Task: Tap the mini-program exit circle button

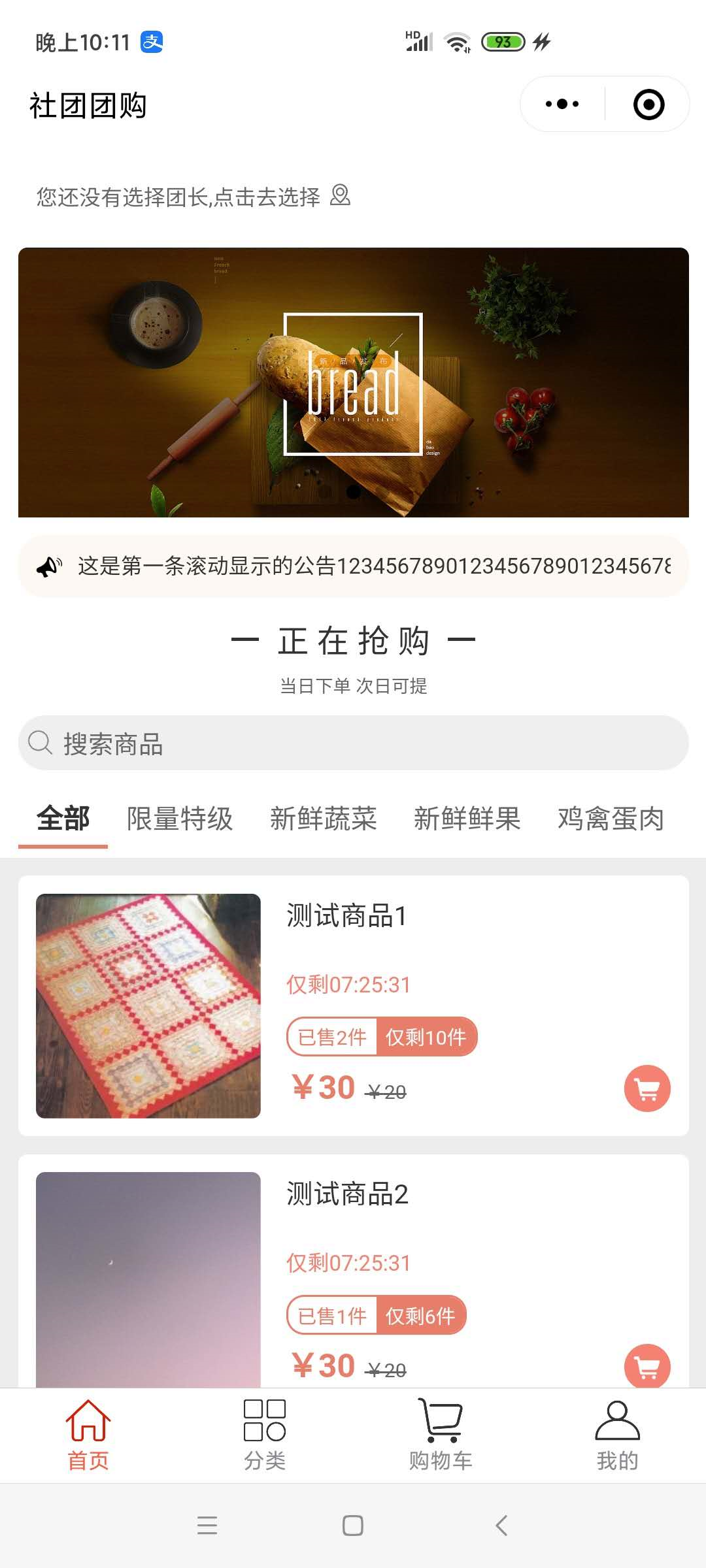Action: [649, 105]
